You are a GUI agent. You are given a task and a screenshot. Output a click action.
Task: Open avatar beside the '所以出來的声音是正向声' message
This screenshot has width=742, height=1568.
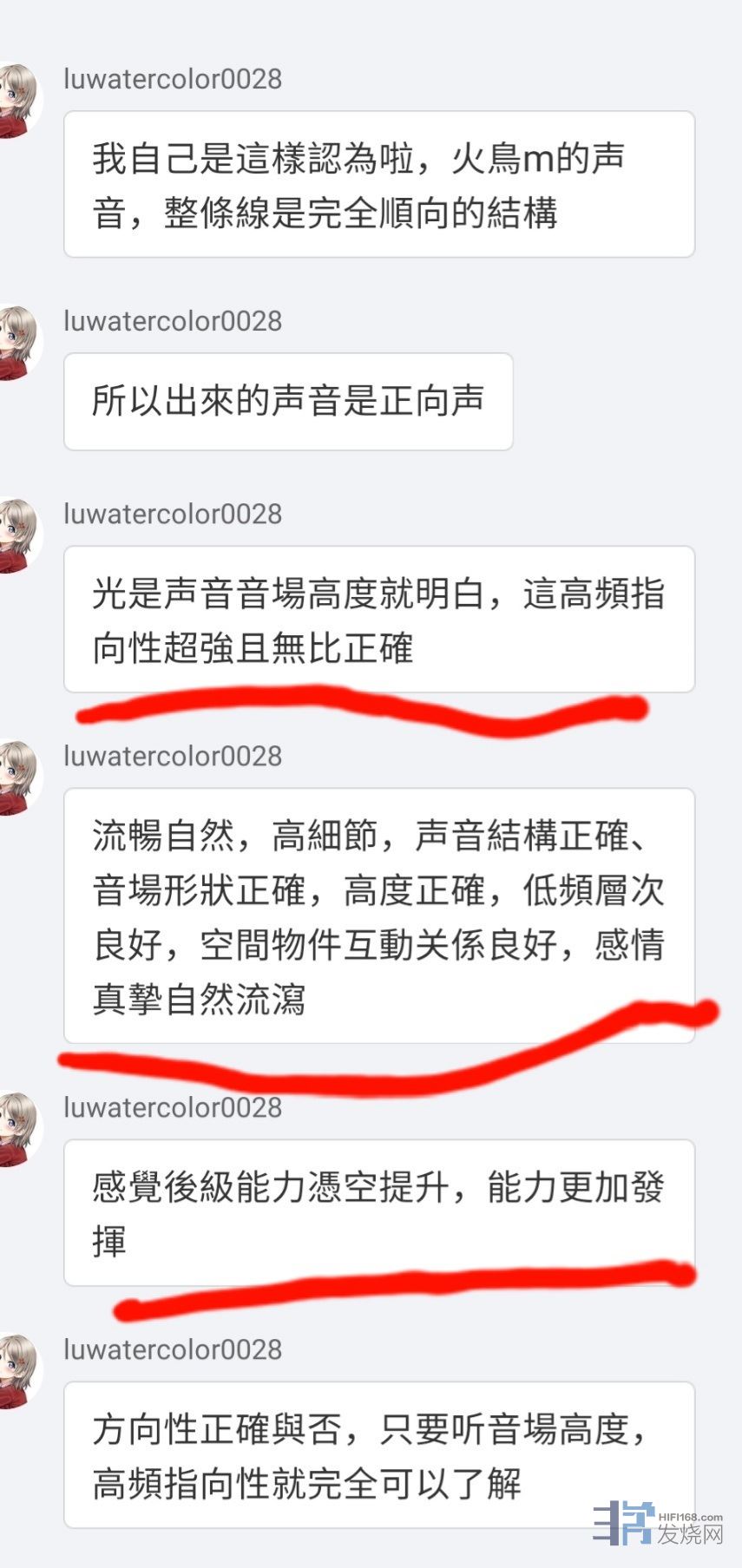click(x=17, y=341)
